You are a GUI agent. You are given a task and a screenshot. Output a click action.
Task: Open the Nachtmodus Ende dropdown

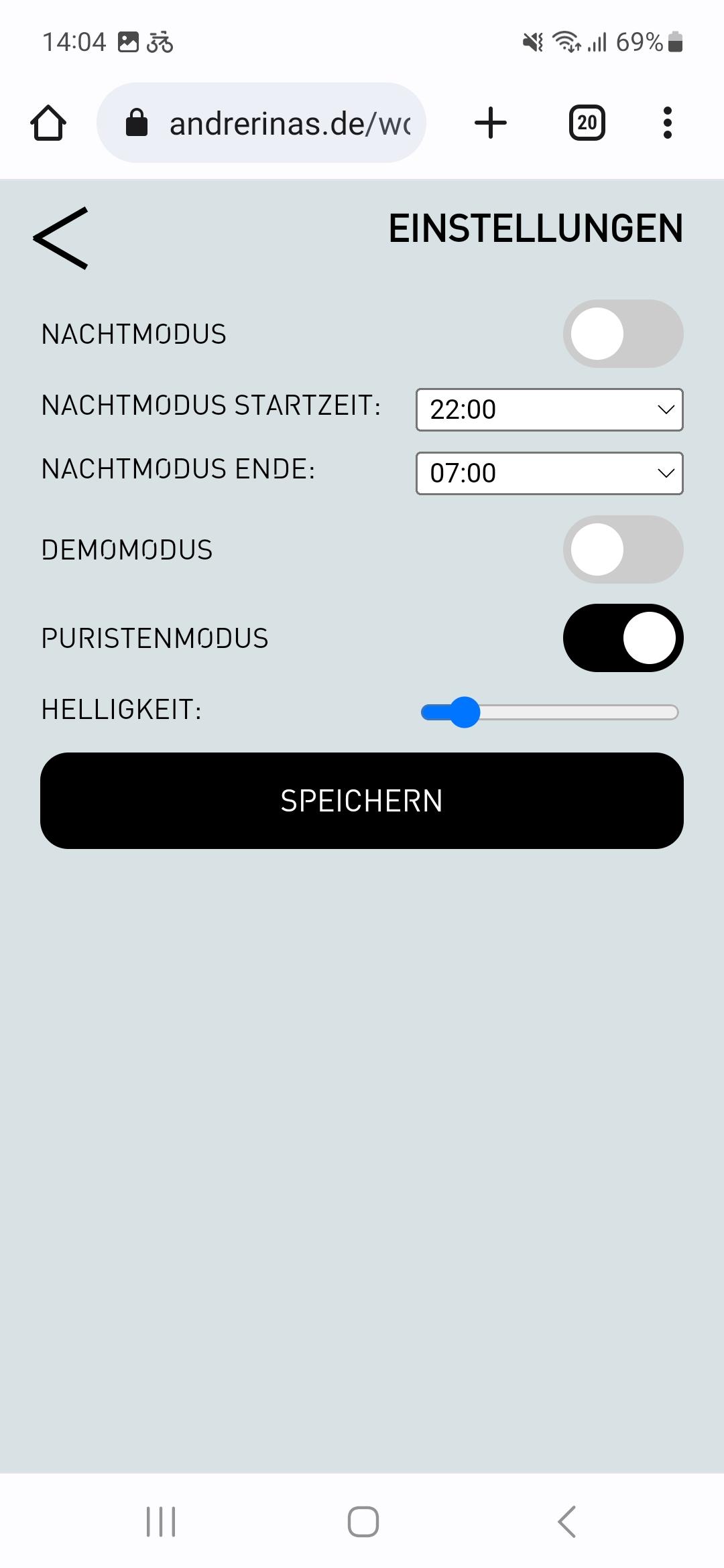[x=549, y=473]
